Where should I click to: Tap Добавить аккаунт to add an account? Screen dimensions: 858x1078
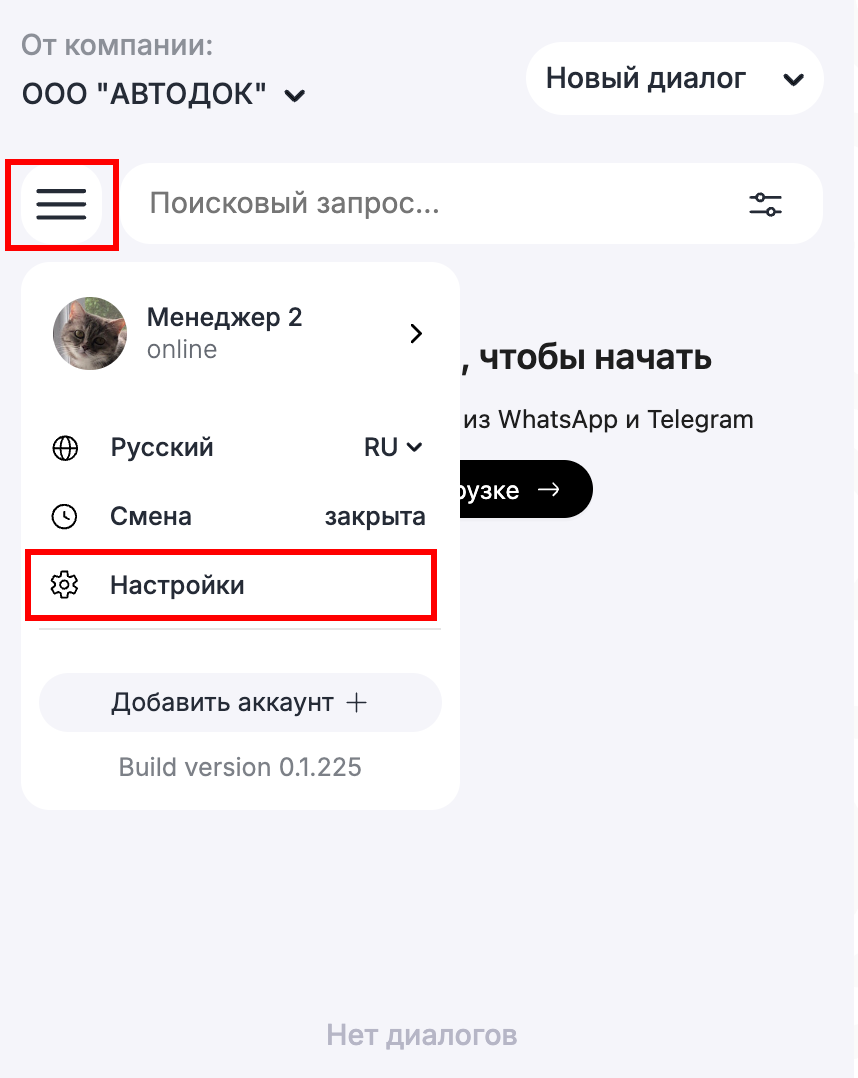tap(239, 703)
